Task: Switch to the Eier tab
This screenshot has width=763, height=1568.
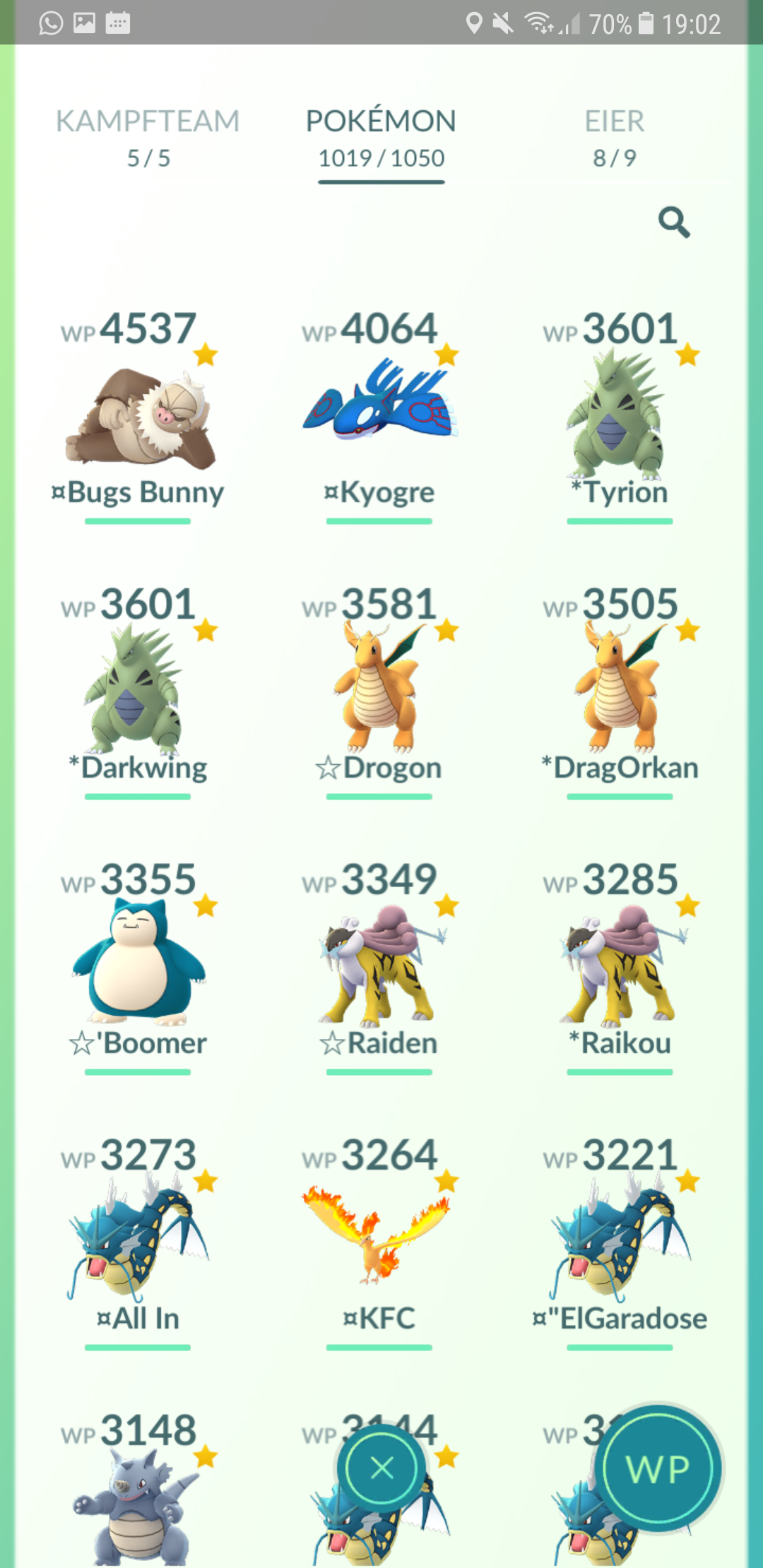Action: [x=615, y=138]
